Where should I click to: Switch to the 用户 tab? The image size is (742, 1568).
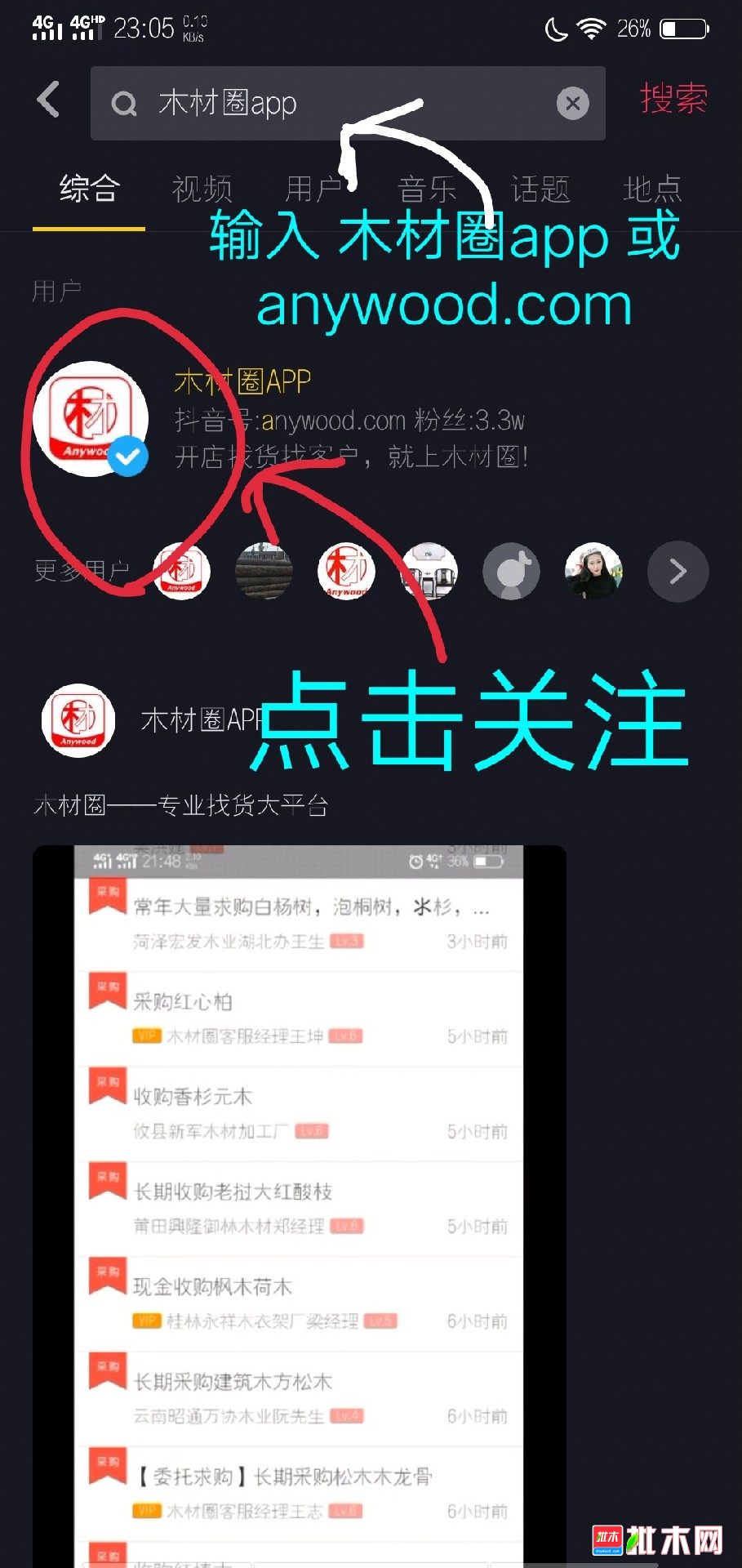313,189
